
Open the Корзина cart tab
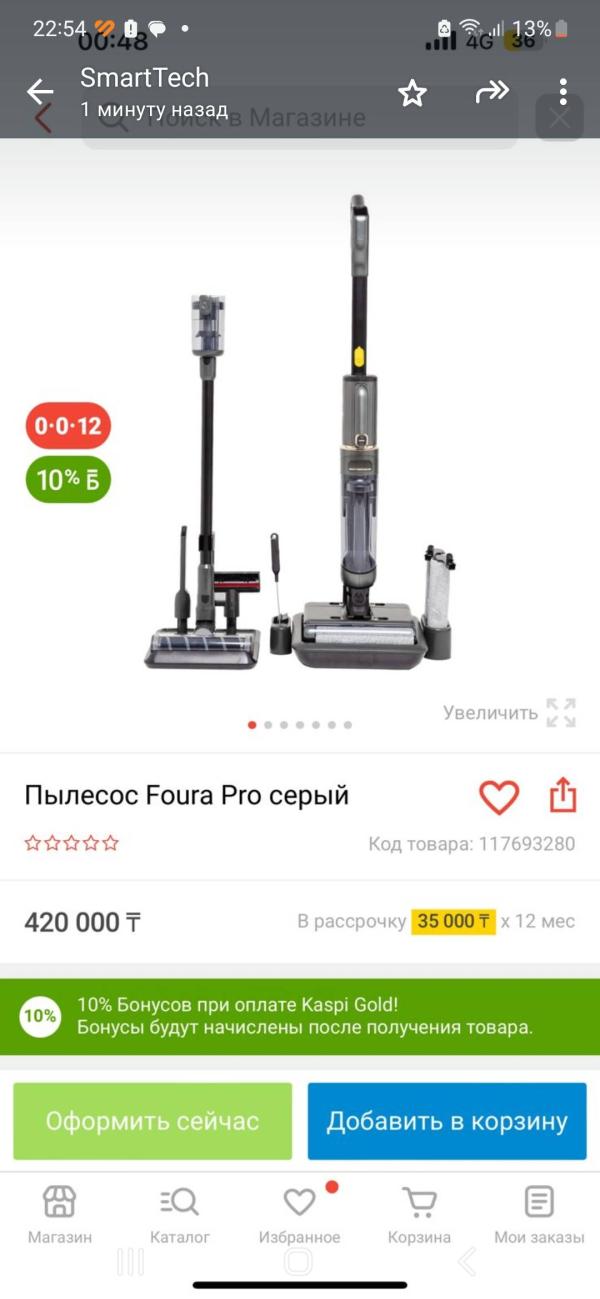coord(419,1214)
